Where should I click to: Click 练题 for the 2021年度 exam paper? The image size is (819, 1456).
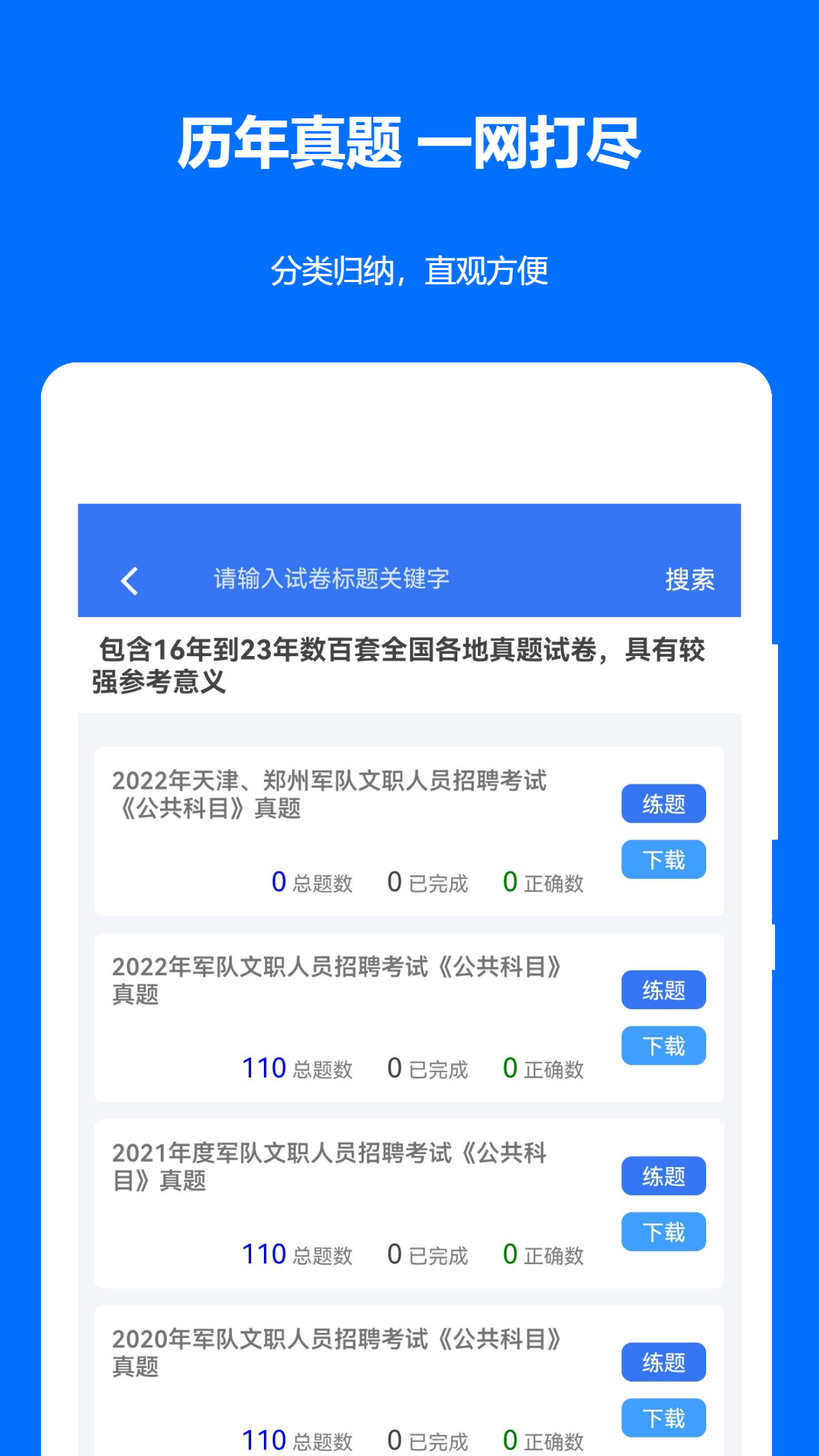664,1176
